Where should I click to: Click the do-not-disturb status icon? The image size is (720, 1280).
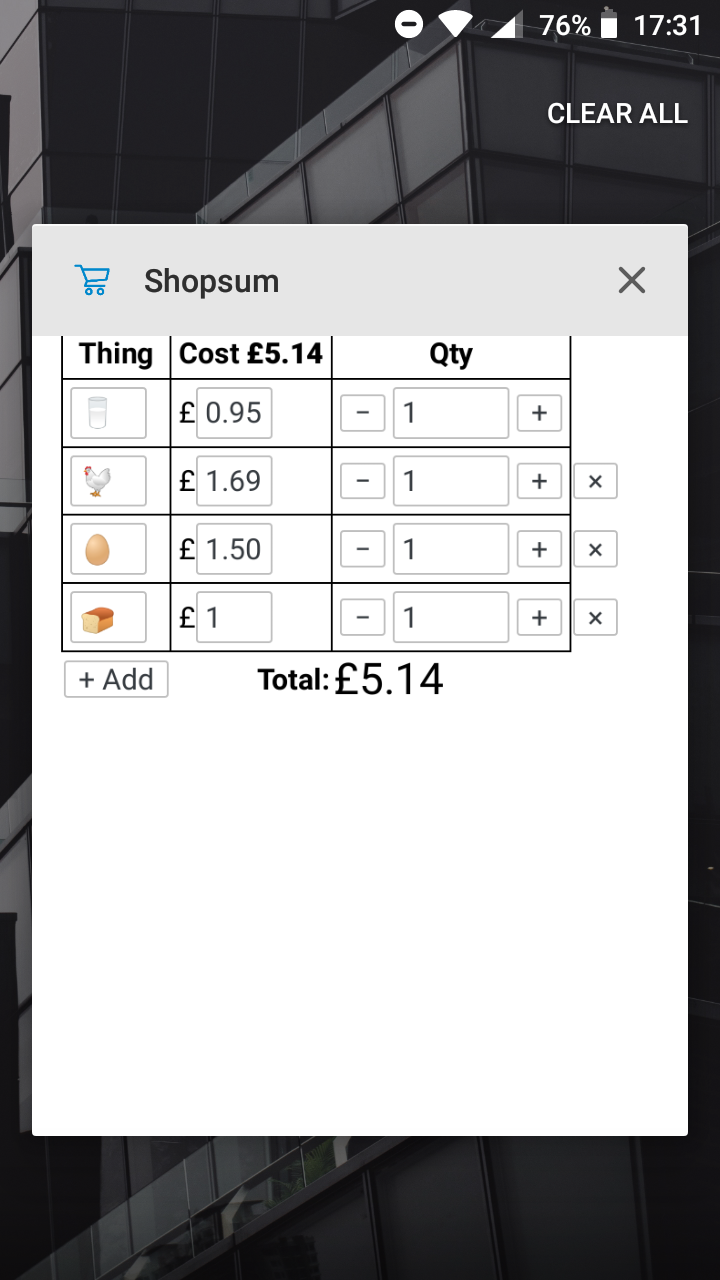tap(408, 23)
